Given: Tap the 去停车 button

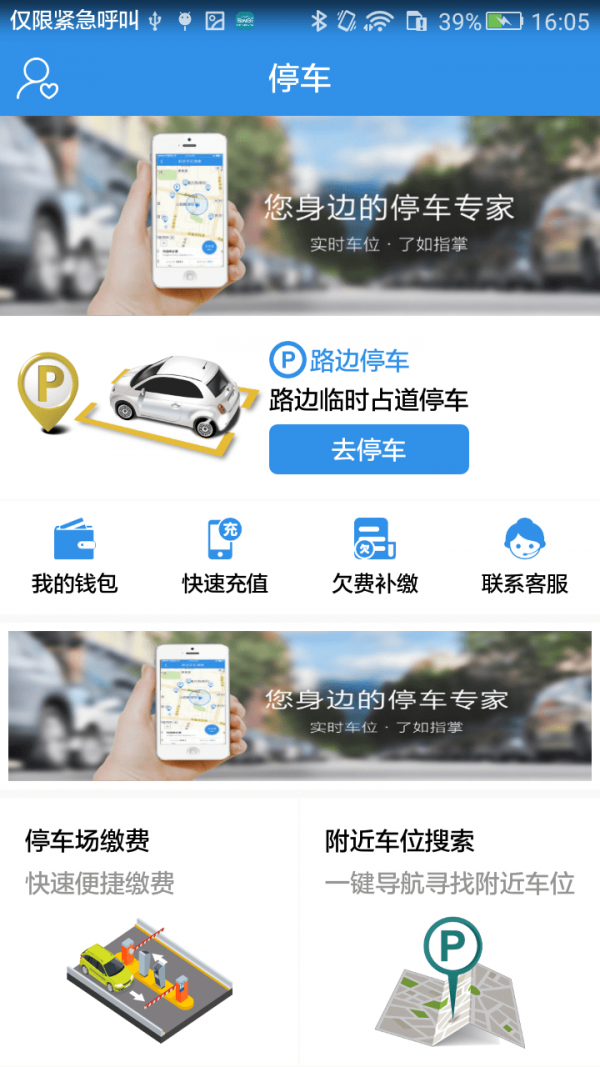Looking at the screenshot, I should click(368, 449).
